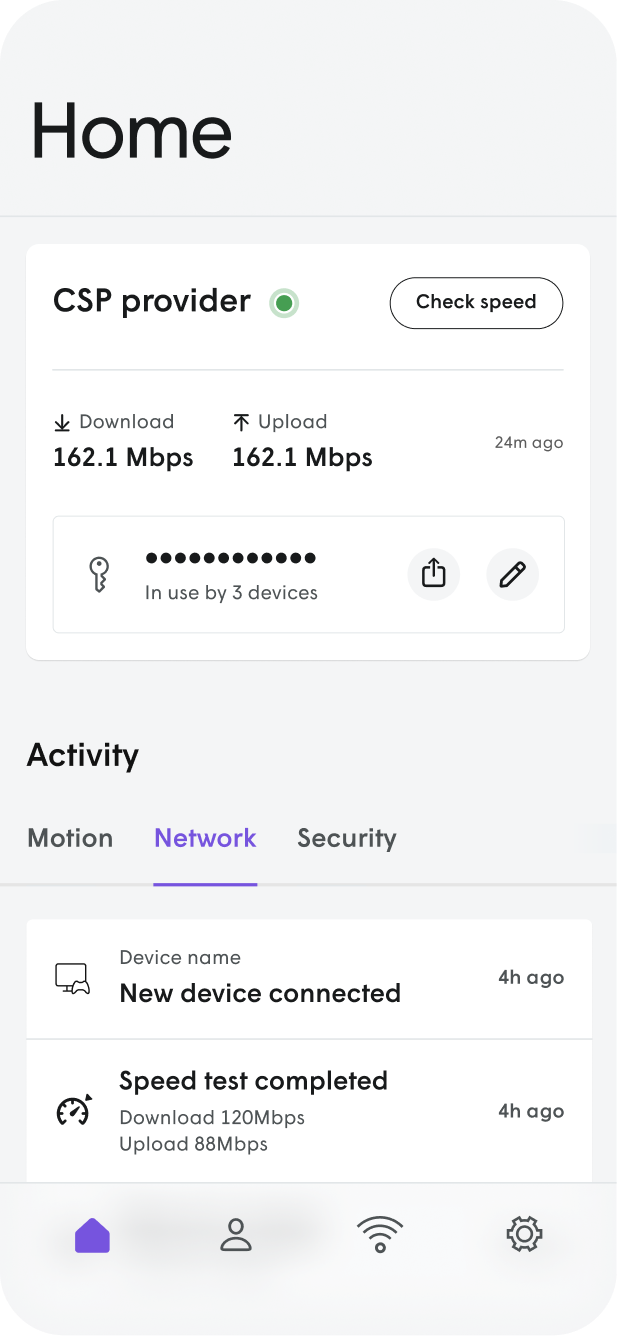Select the Network activity tab

[x=205, y=838]
